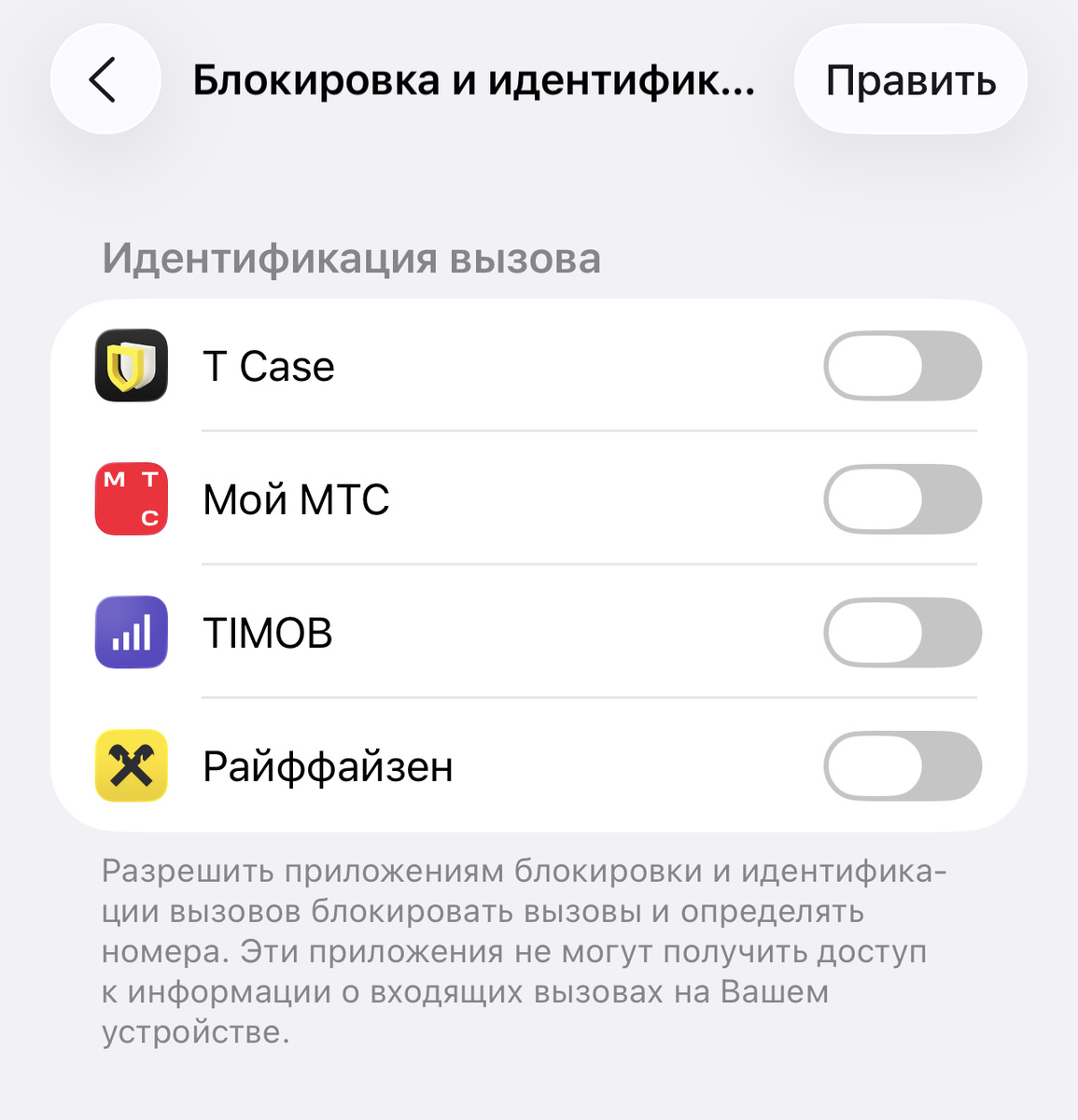Enable call identification for T Case
The height and width of the screenshot is (1120, 1078).
(903, 366)
